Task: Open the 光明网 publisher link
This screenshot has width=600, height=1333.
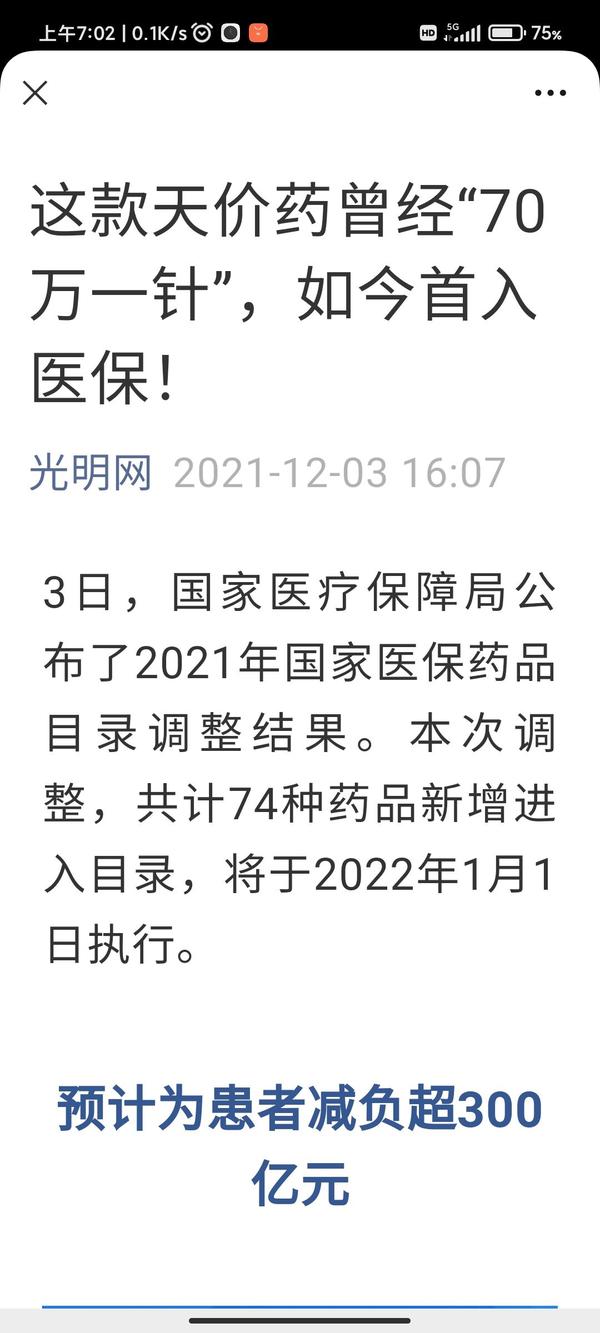Action: click(90, 472)
